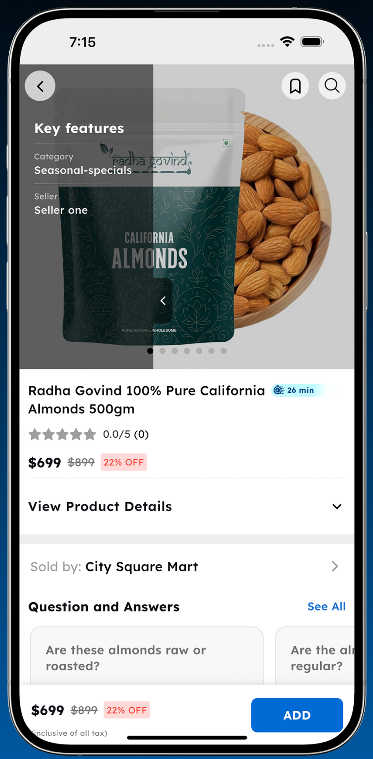Add the almonds to cart
Screen dimensions: 373x759
(297, 715)
